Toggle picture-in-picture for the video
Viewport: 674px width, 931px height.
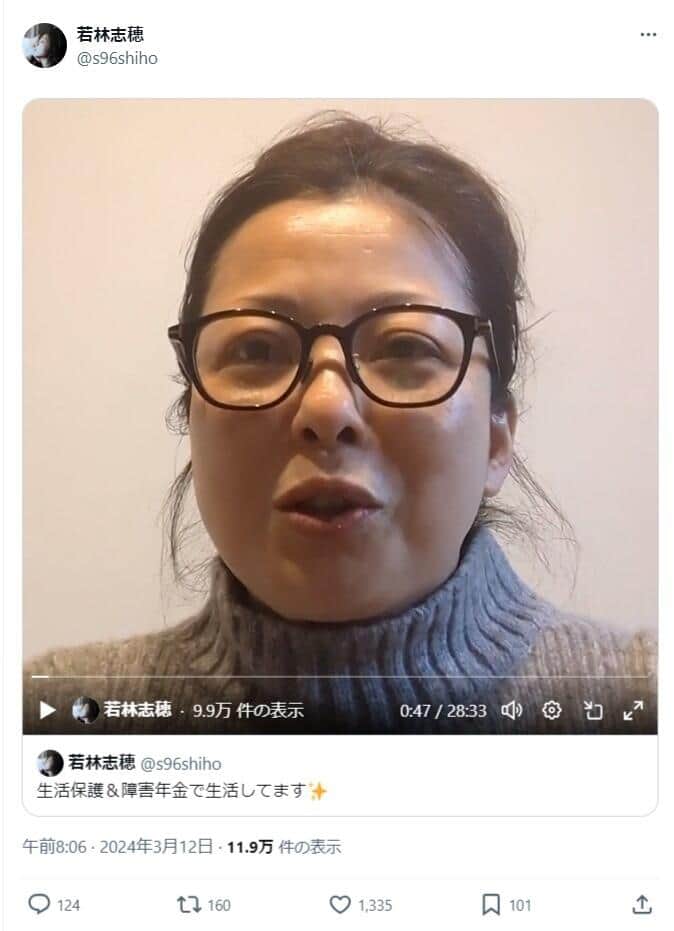point(593,710)
